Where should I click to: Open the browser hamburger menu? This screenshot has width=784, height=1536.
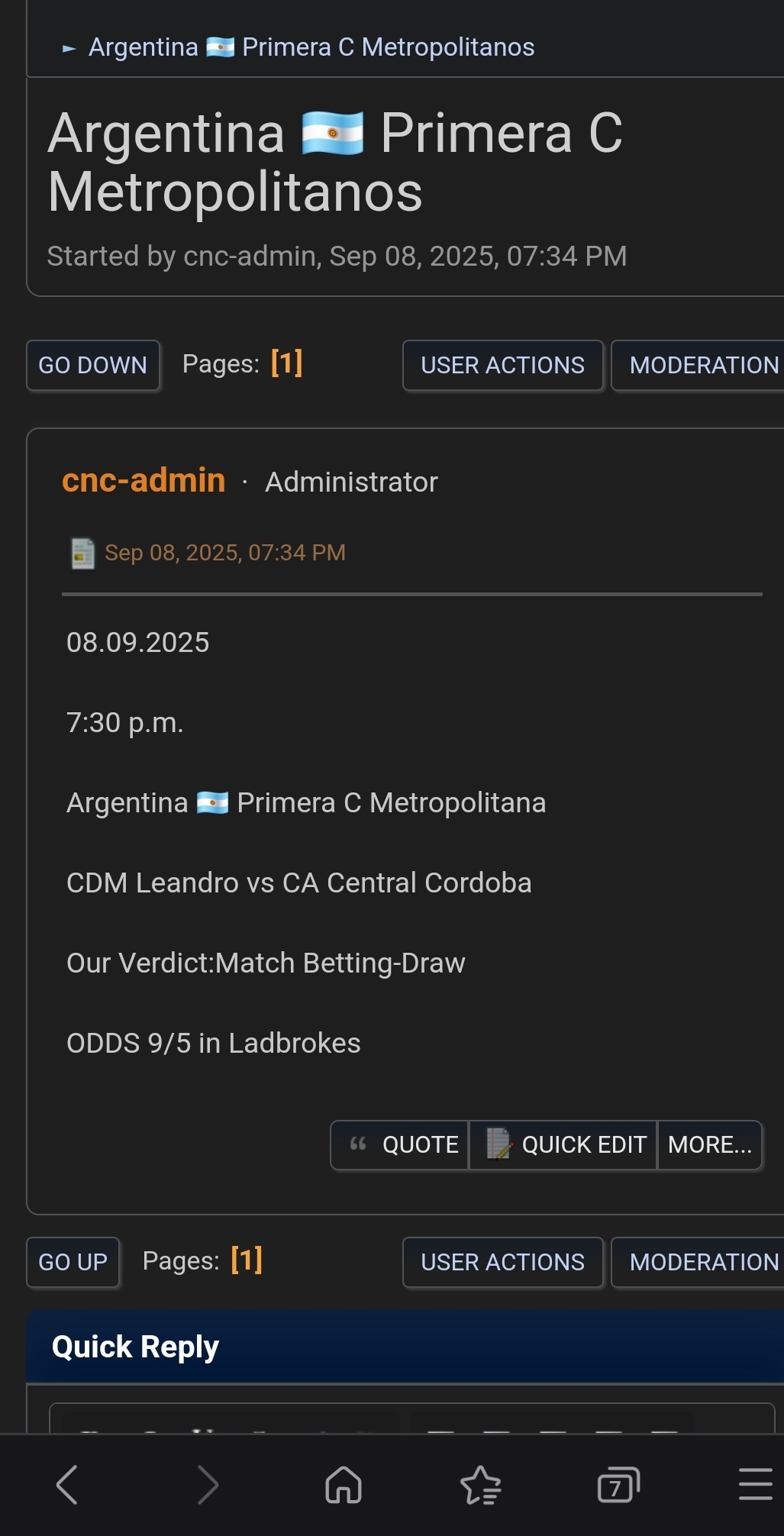click(x=755, y=1485)
